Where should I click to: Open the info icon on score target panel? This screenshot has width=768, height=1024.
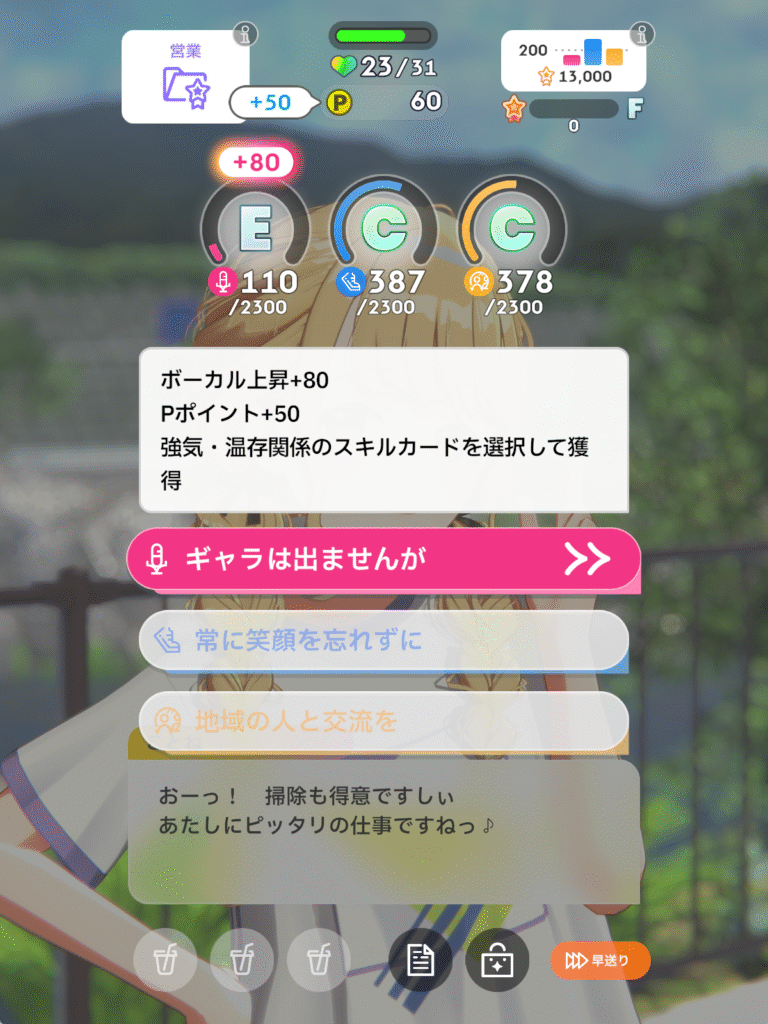tap(640, 35)
